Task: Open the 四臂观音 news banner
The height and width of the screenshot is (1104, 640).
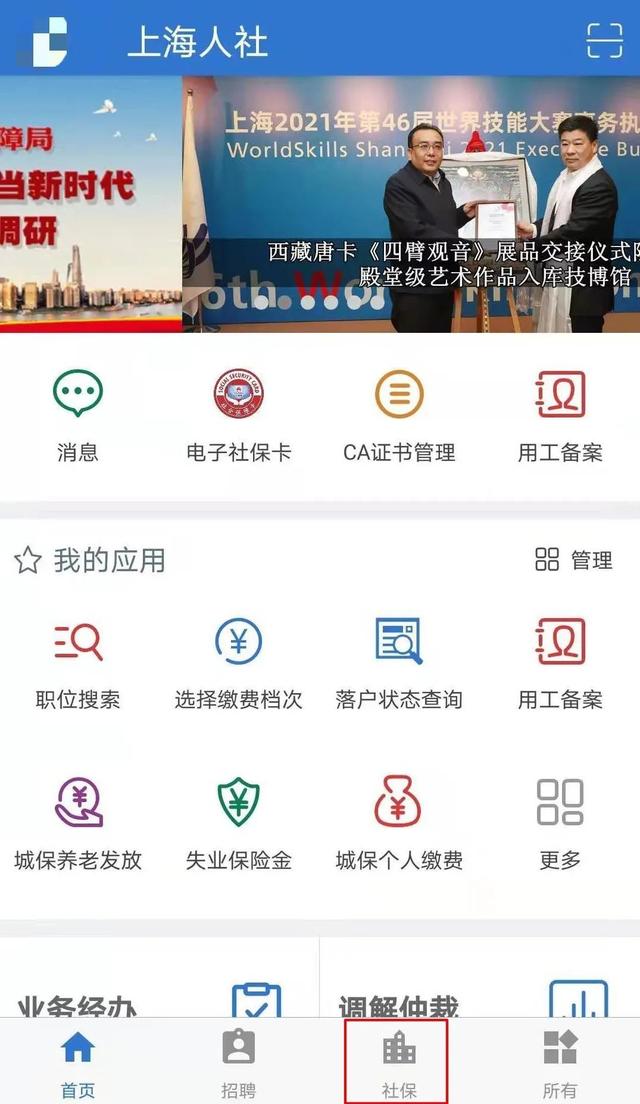Action: 411,204
